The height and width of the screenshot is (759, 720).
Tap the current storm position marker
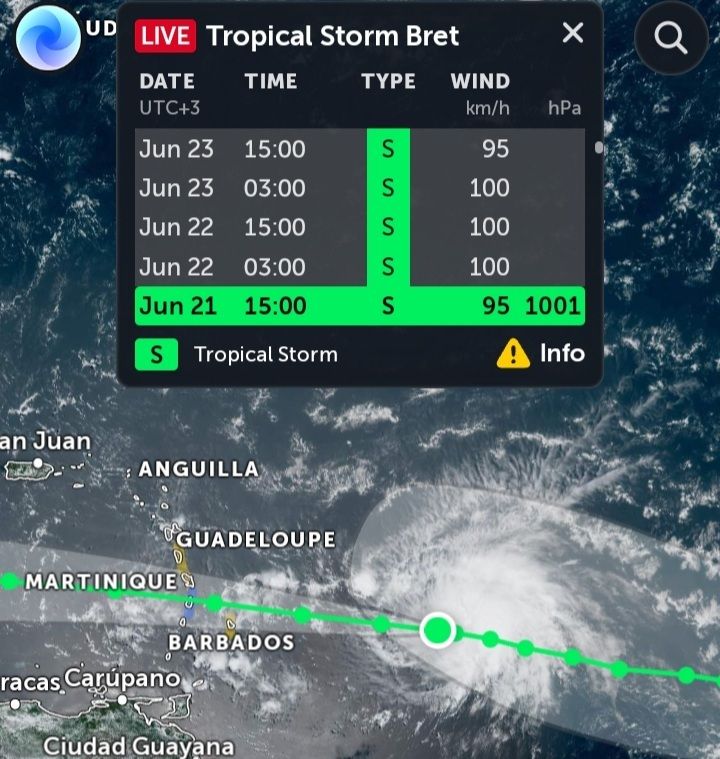pos(438,630)
